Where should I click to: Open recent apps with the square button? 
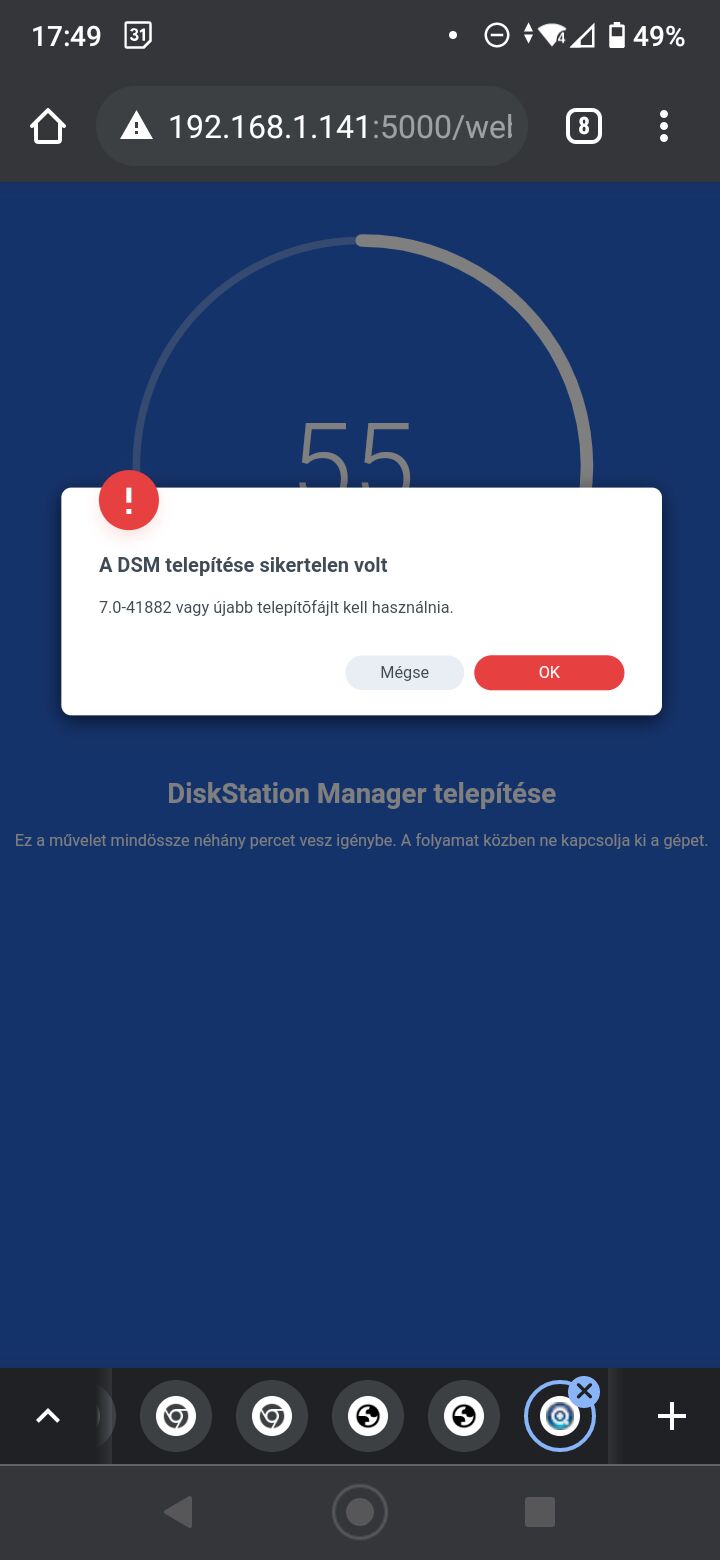(x=540, y=1512)
